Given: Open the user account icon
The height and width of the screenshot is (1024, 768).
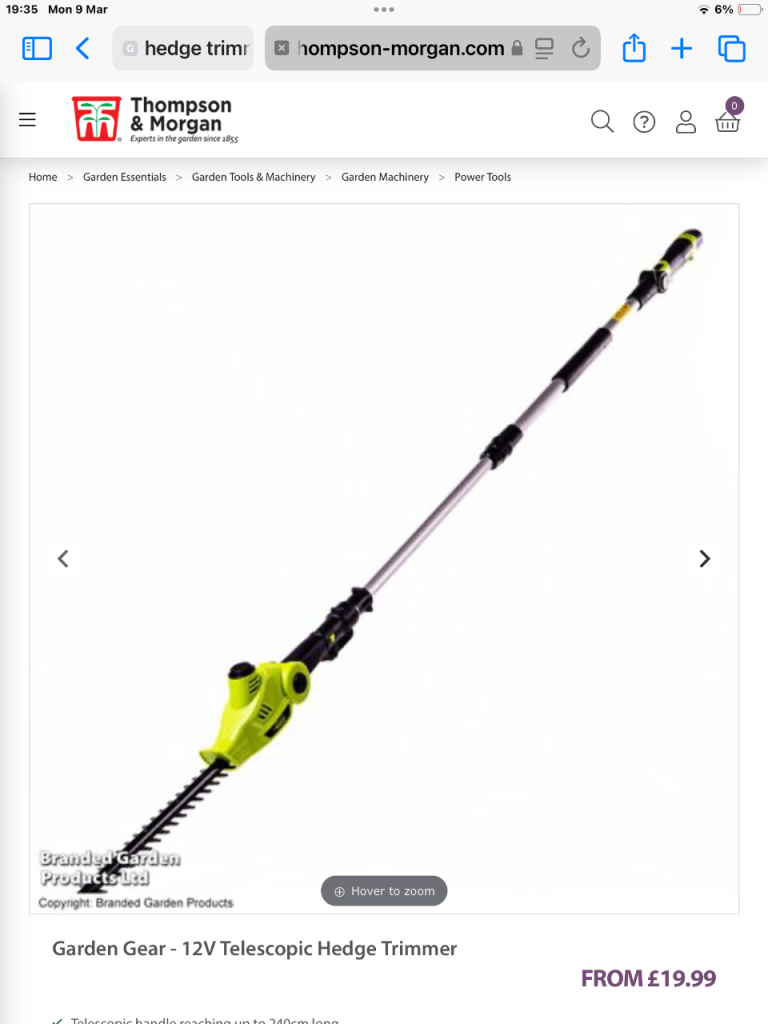Looking at the screenshot, I should coord(686,122).
